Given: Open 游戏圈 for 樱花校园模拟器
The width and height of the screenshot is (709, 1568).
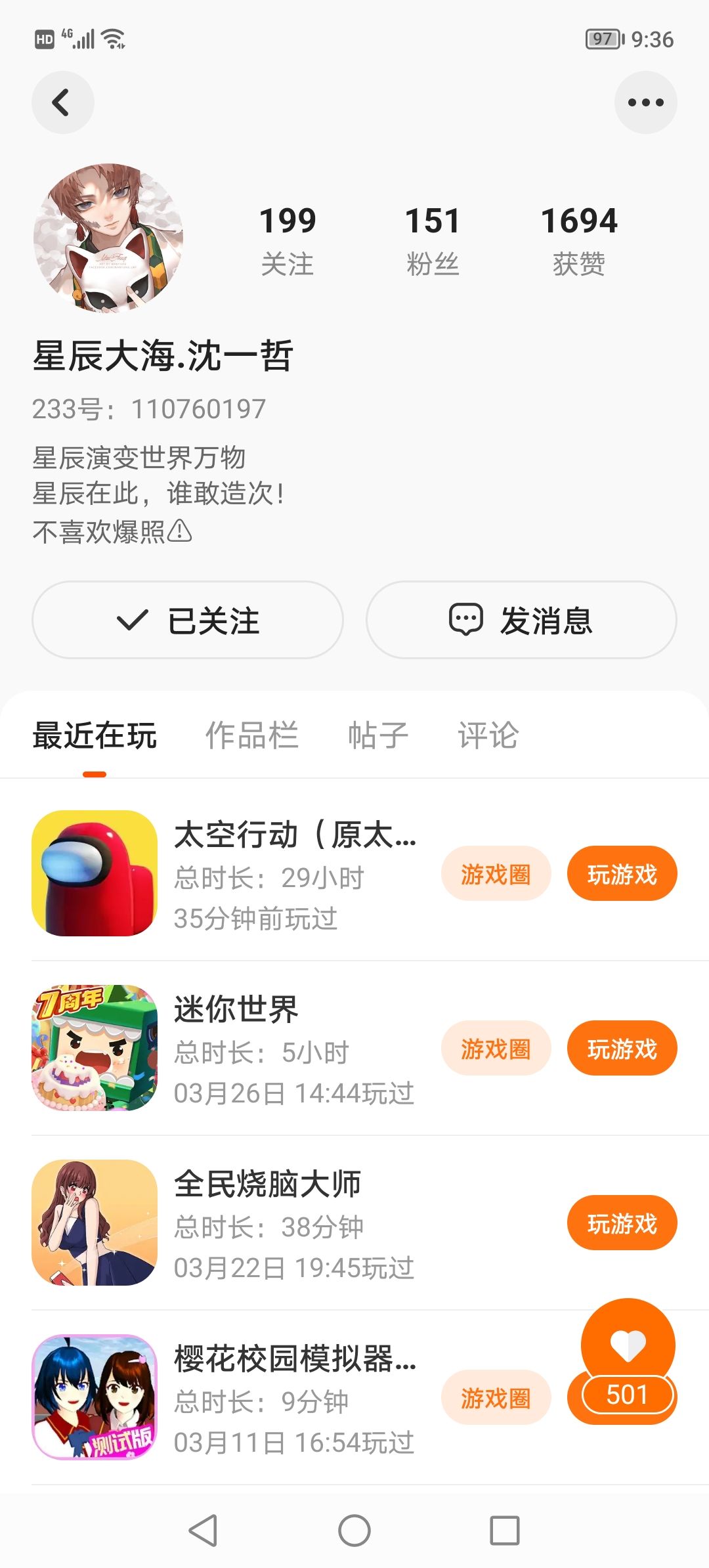Looking at the screenshot, I should pos(496,1398).
